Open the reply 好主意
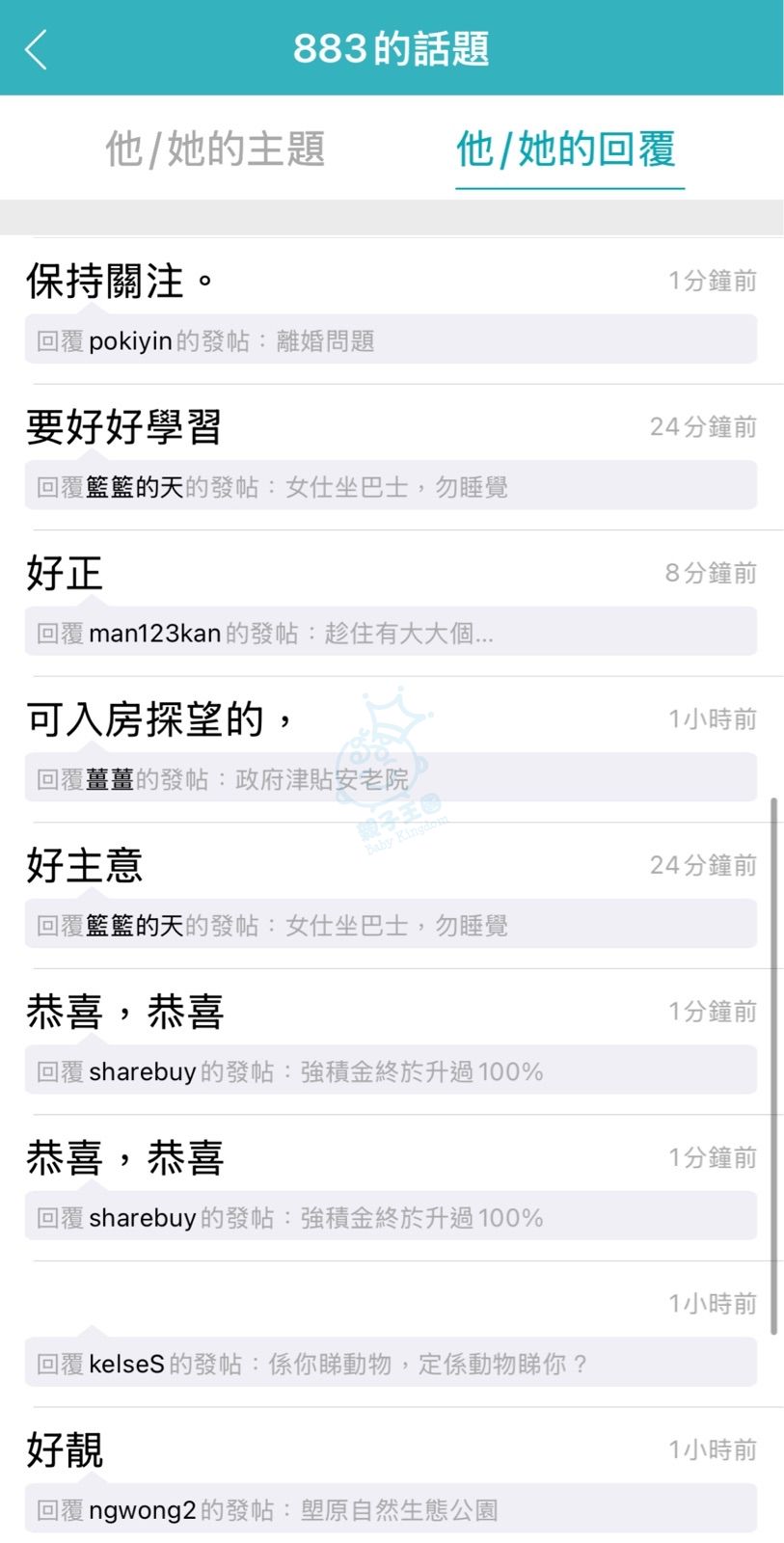 (391, 895)
